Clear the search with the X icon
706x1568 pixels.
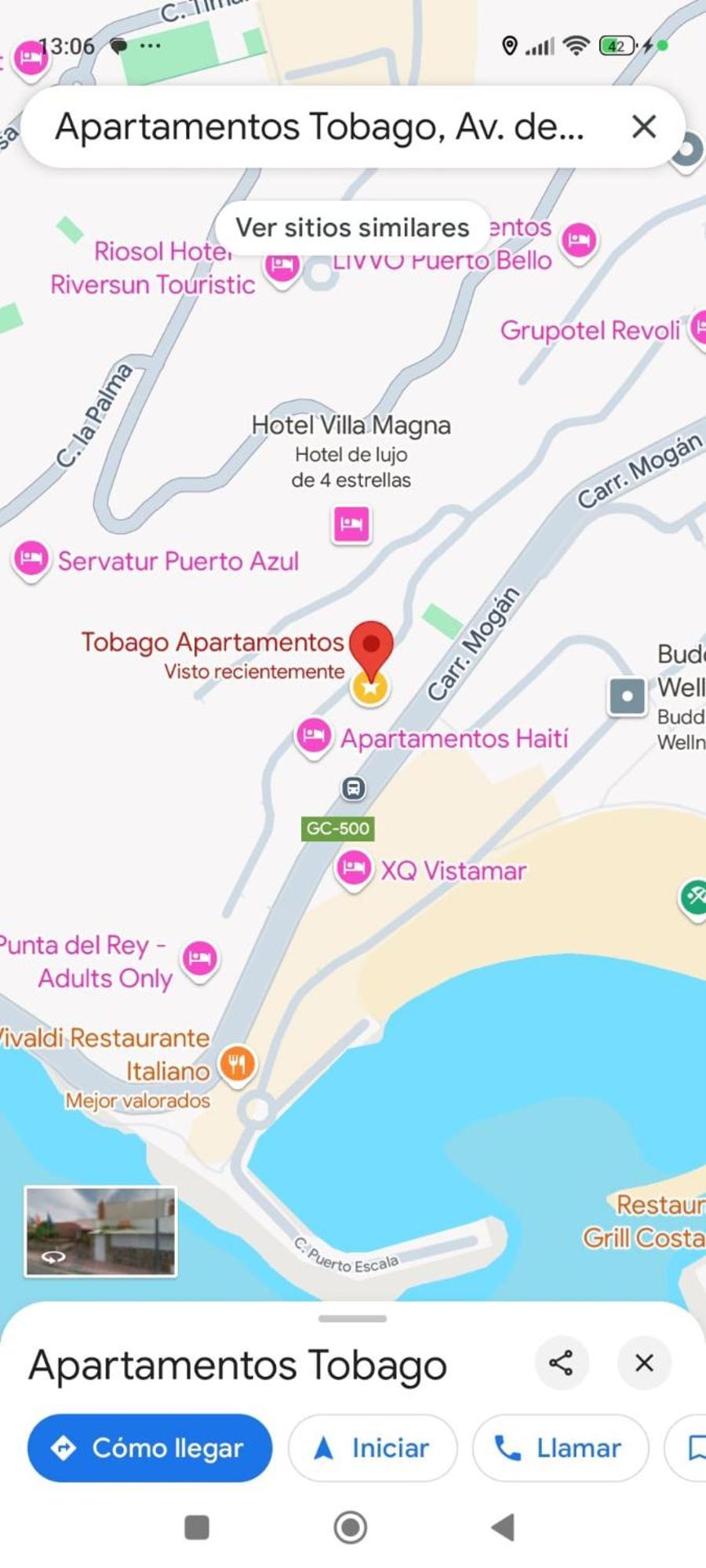[643, 126]
